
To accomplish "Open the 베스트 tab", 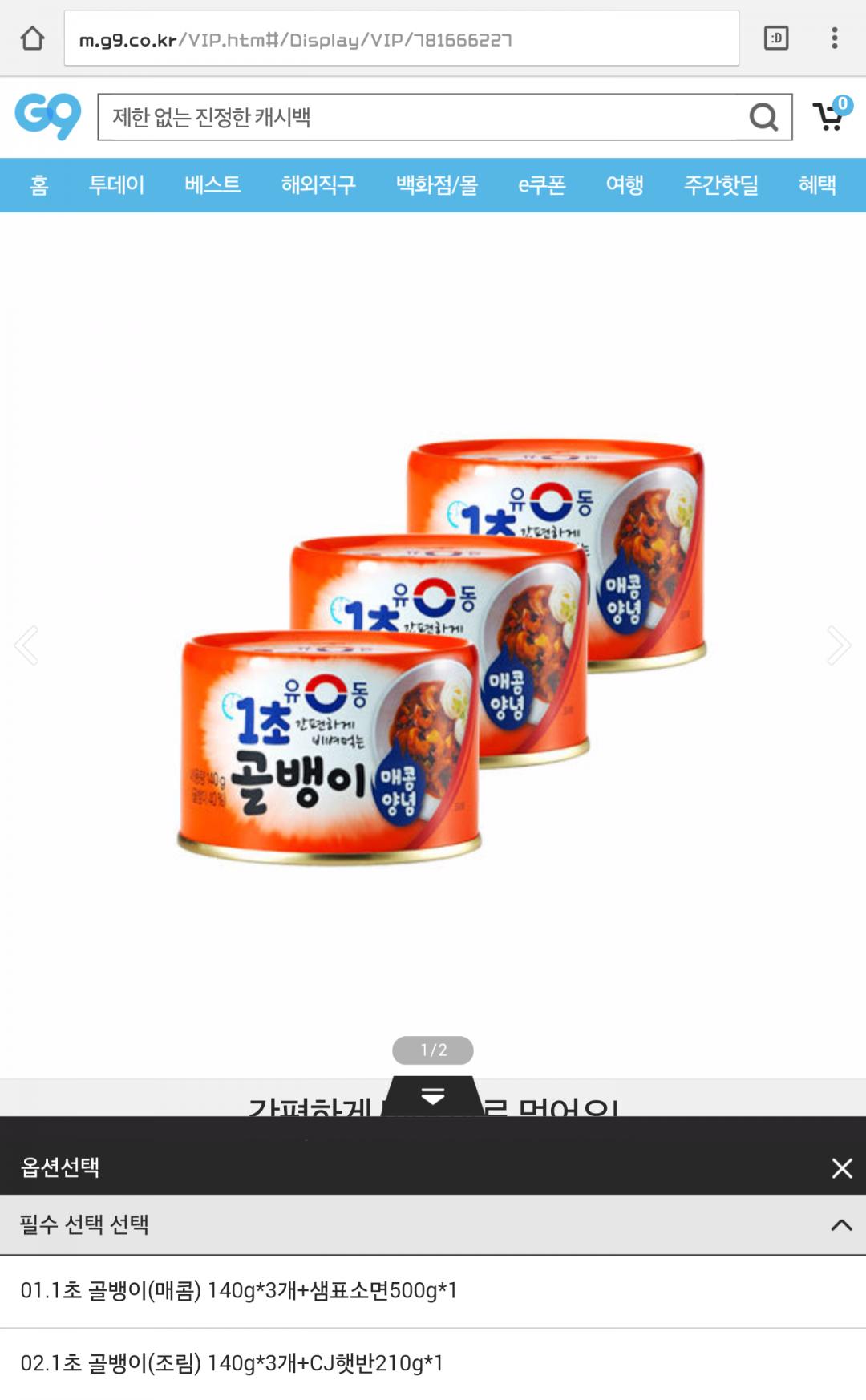I will pos(212,185).
